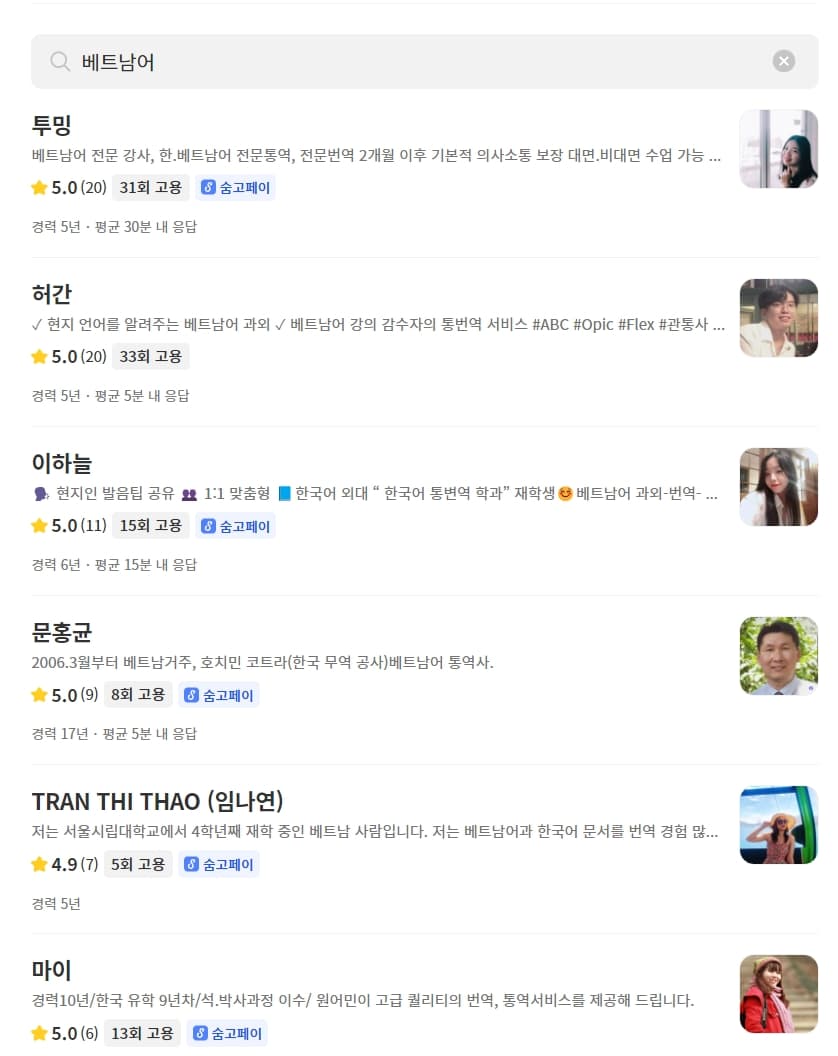The width and height of the screenshot is (838, 1056).
Task: Select the 문홍균 interpreter listing
Action: coord(62,633)
